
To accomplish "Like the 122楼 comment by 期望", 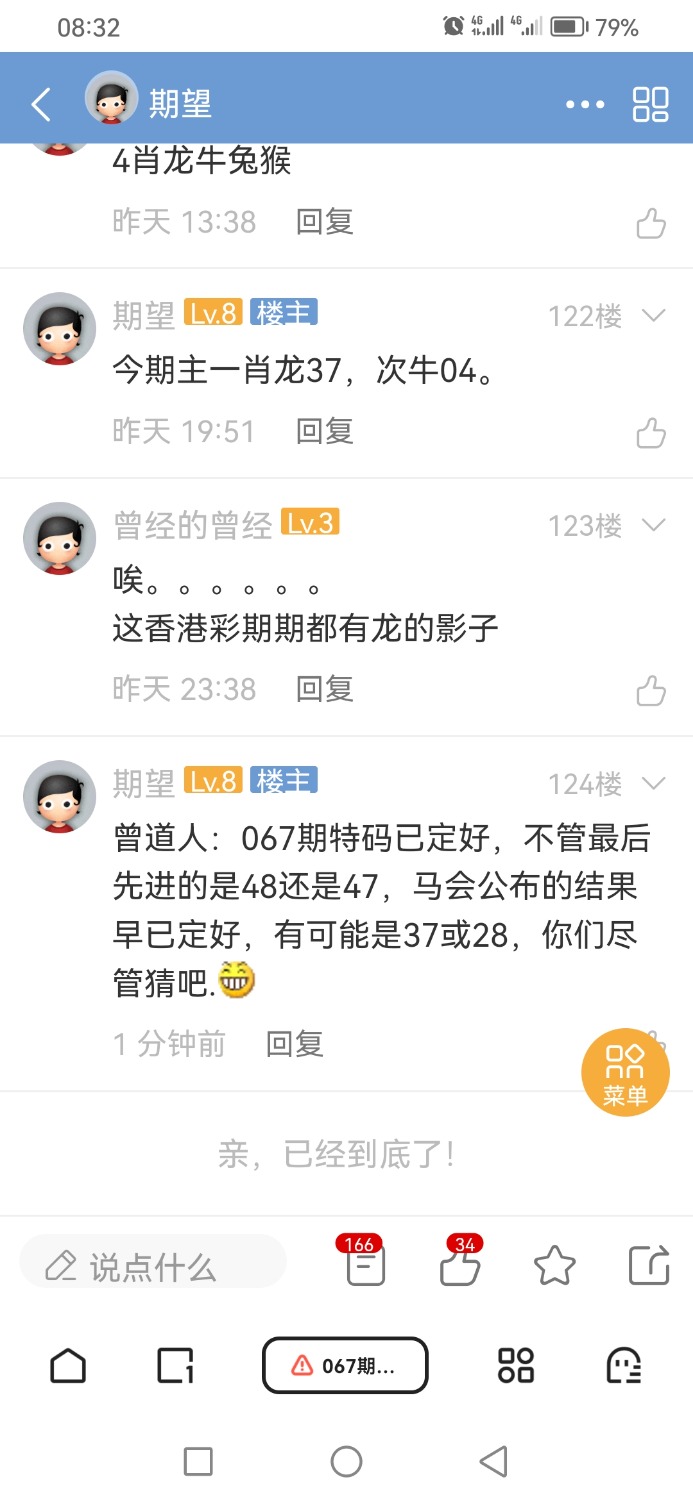I will pos(651,432).
